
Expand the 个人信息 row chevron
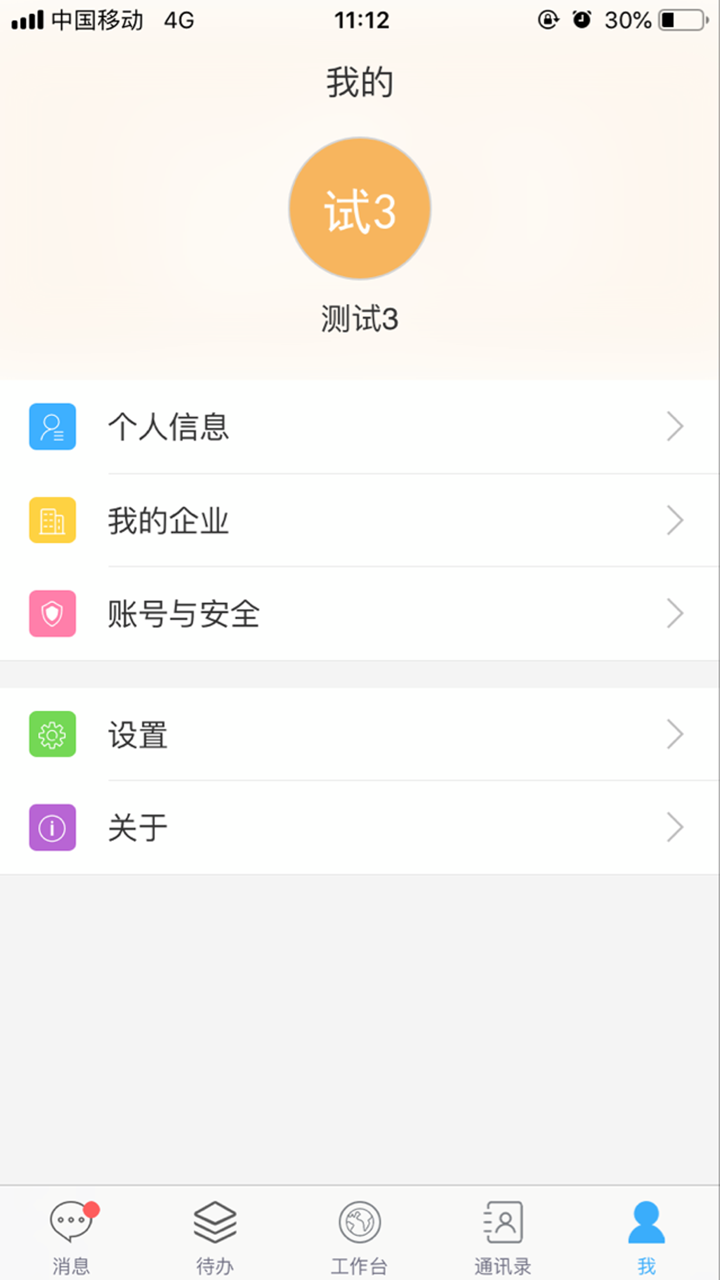pyautogui.click(x=675, y=426)
